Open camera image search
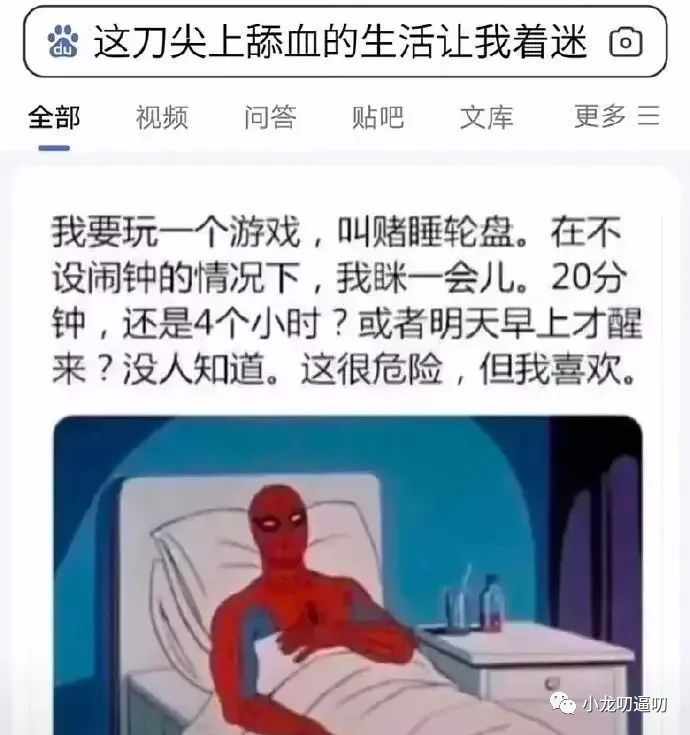This screenshot has height=735, width=690. [x=626, y=42]
